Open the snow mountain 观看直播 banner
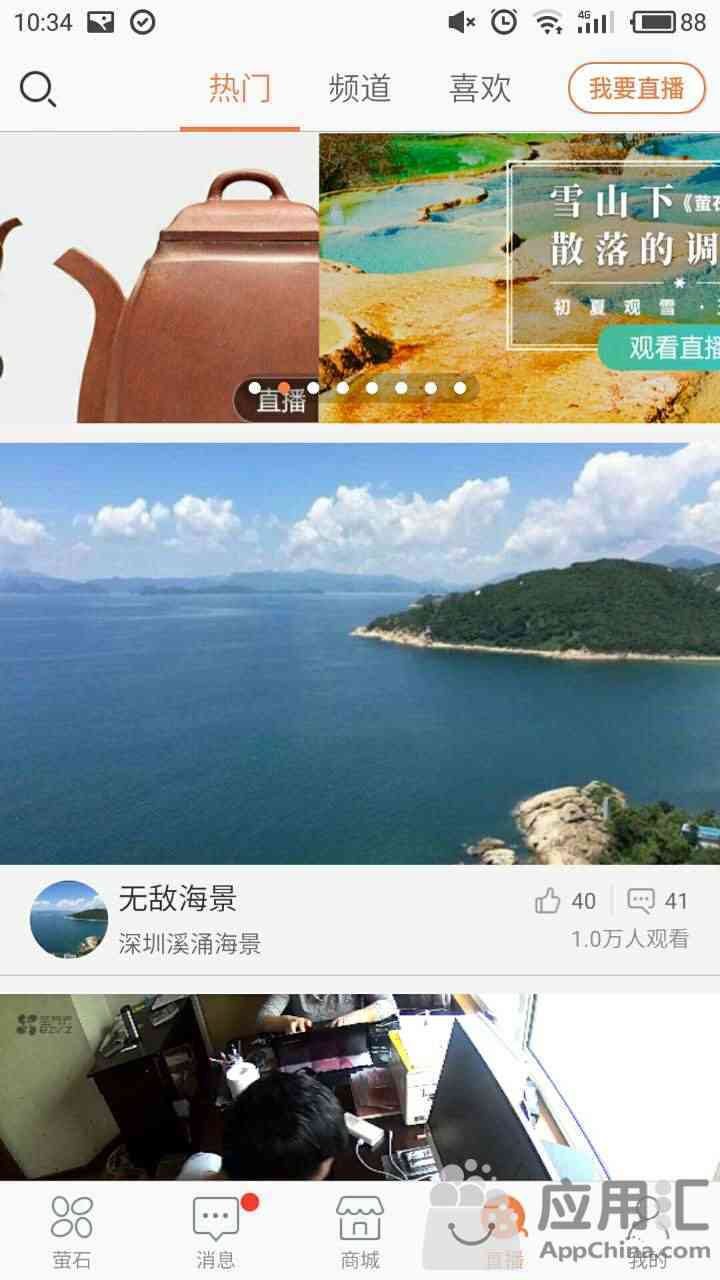This screenshot has height=1280, width=720. [520, 278]
